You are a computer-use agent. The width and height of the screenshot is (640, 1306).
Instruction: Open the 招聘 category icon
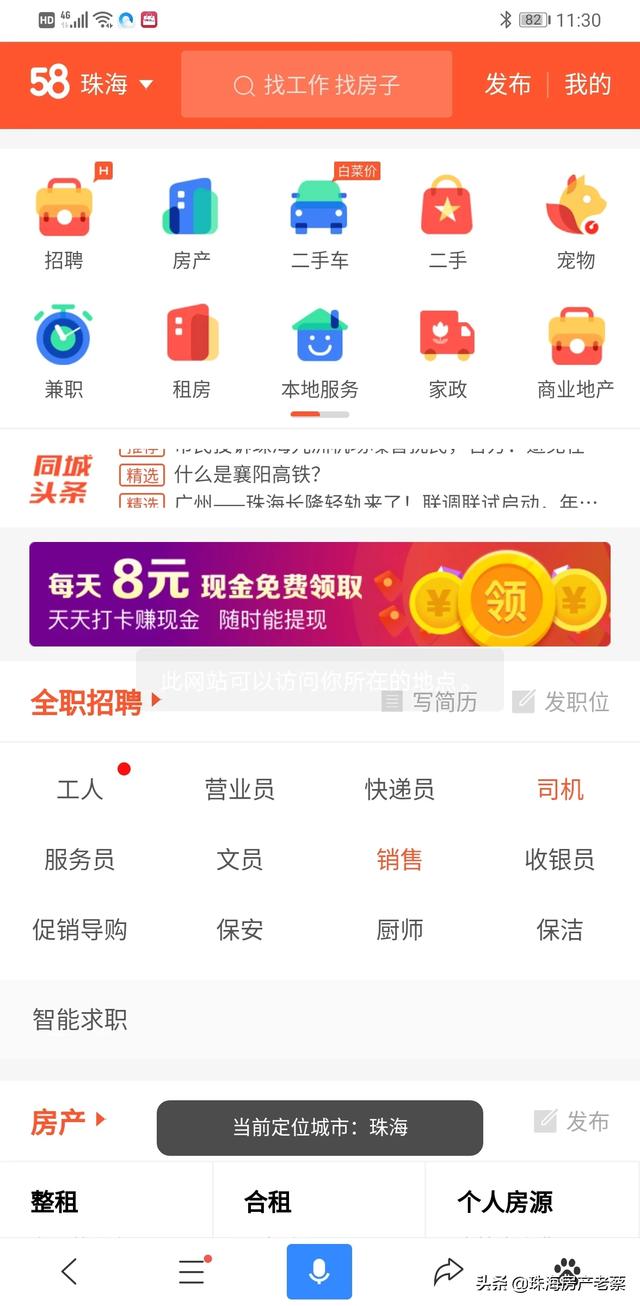64,222
